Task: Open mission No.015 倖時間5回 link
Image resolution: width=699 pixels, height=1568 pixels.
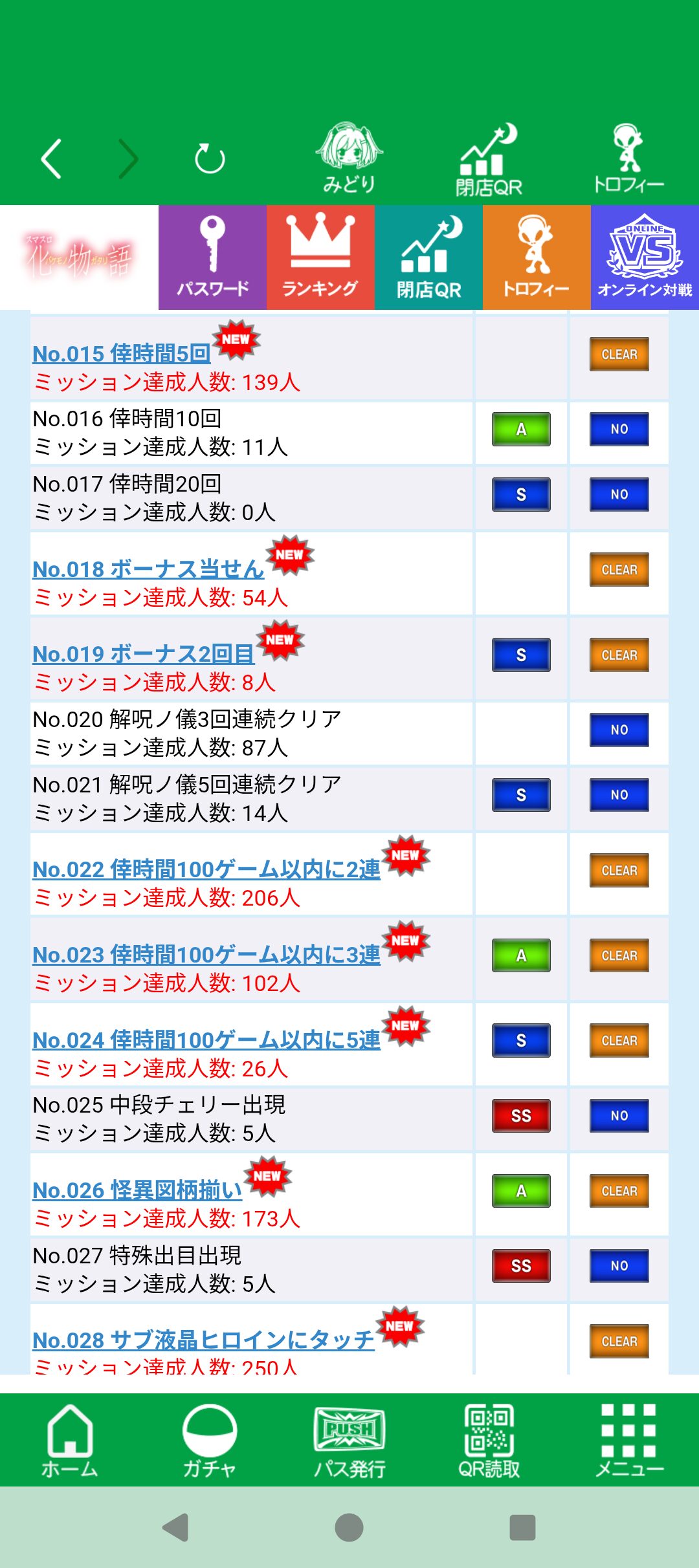Action: (x=122, y=354)
